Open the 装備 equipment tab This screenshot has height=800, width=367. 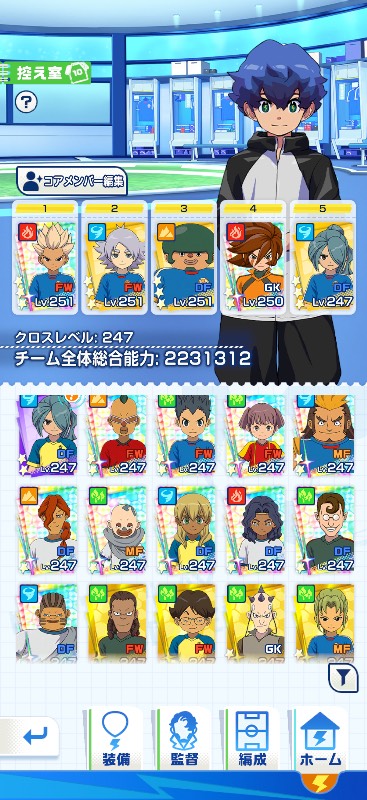(115, 739)
